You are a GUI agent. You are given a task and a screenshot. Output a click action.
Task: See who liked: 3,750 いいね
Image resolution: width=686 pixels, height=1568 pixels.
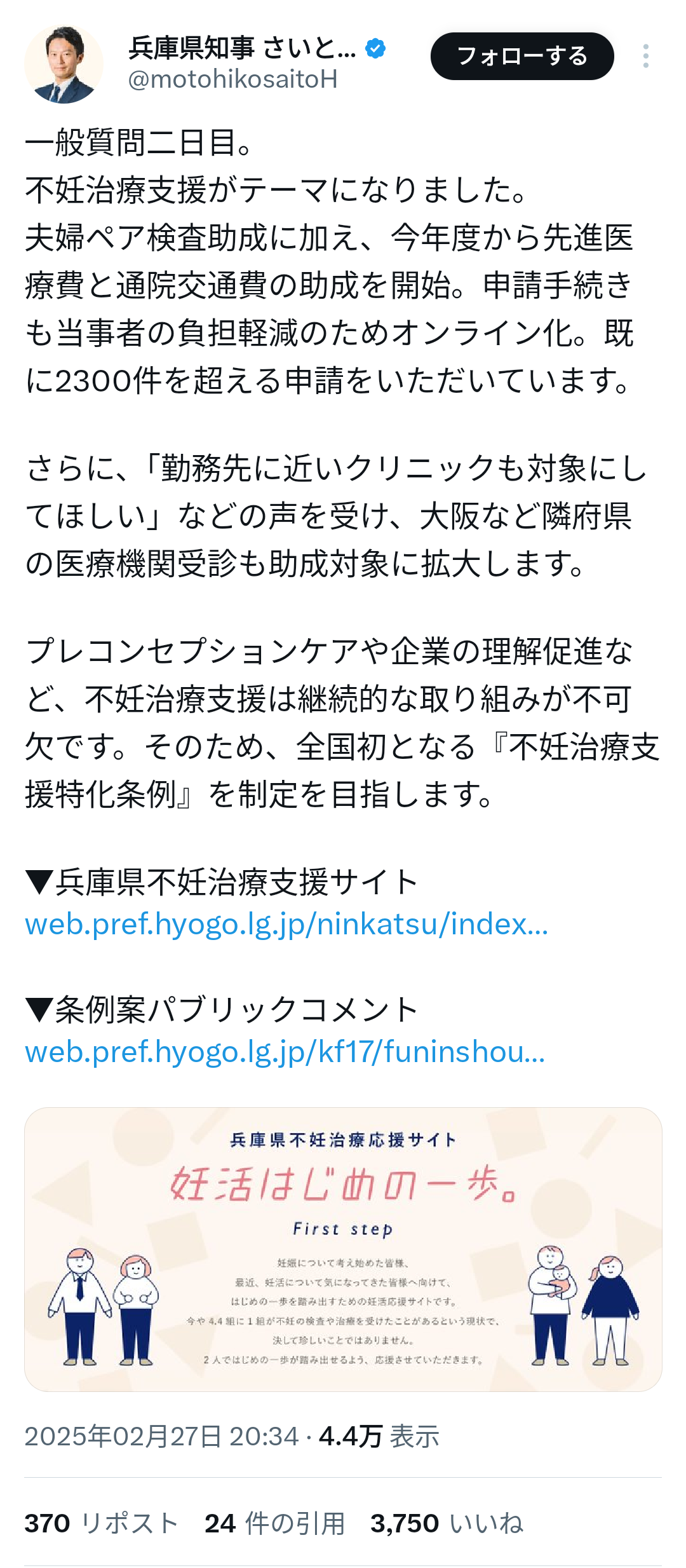pyautogui.click(x=447, y=1524)
